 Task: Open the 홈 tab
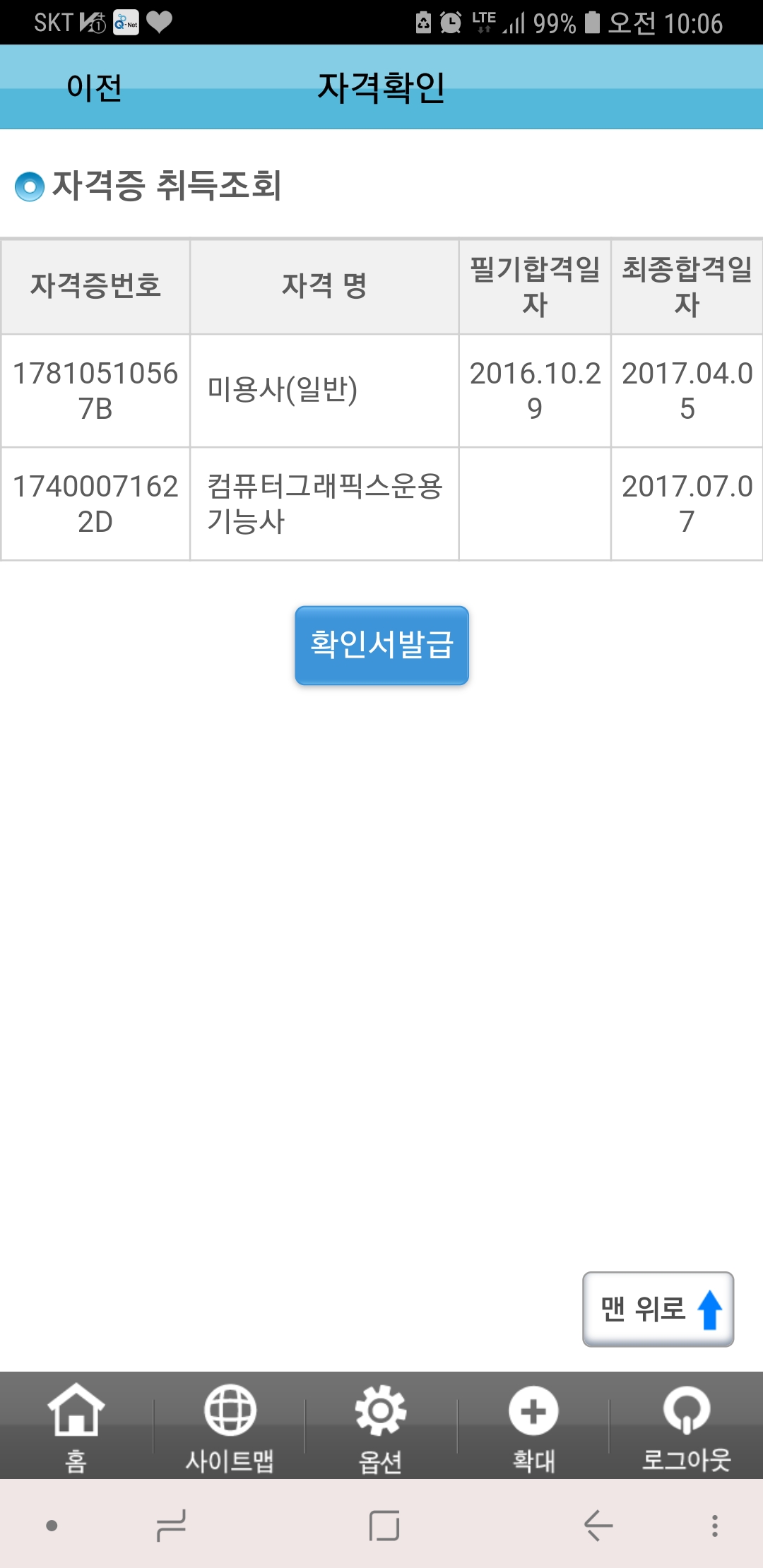point(76,1426)
